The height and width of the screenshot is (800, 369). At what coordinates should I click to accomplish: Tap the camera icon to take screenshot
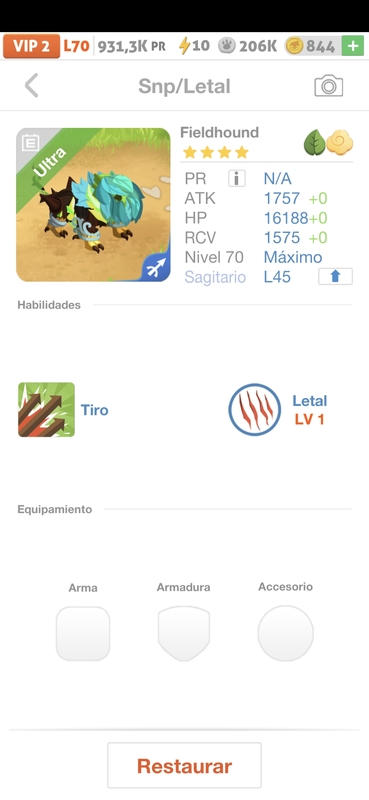[x=328, y=86]
